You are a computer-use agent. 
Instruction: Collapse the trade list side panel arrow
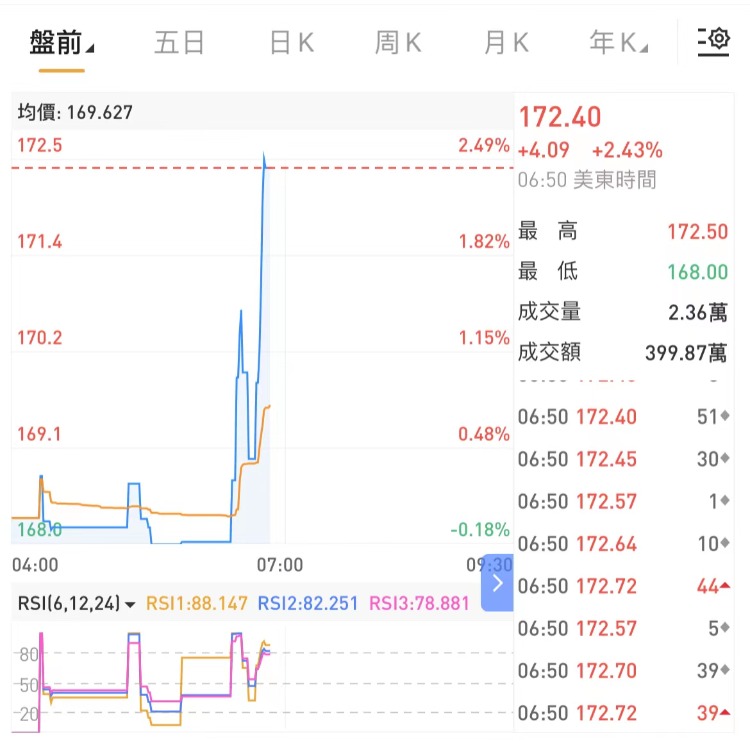[x=497, y=582]
